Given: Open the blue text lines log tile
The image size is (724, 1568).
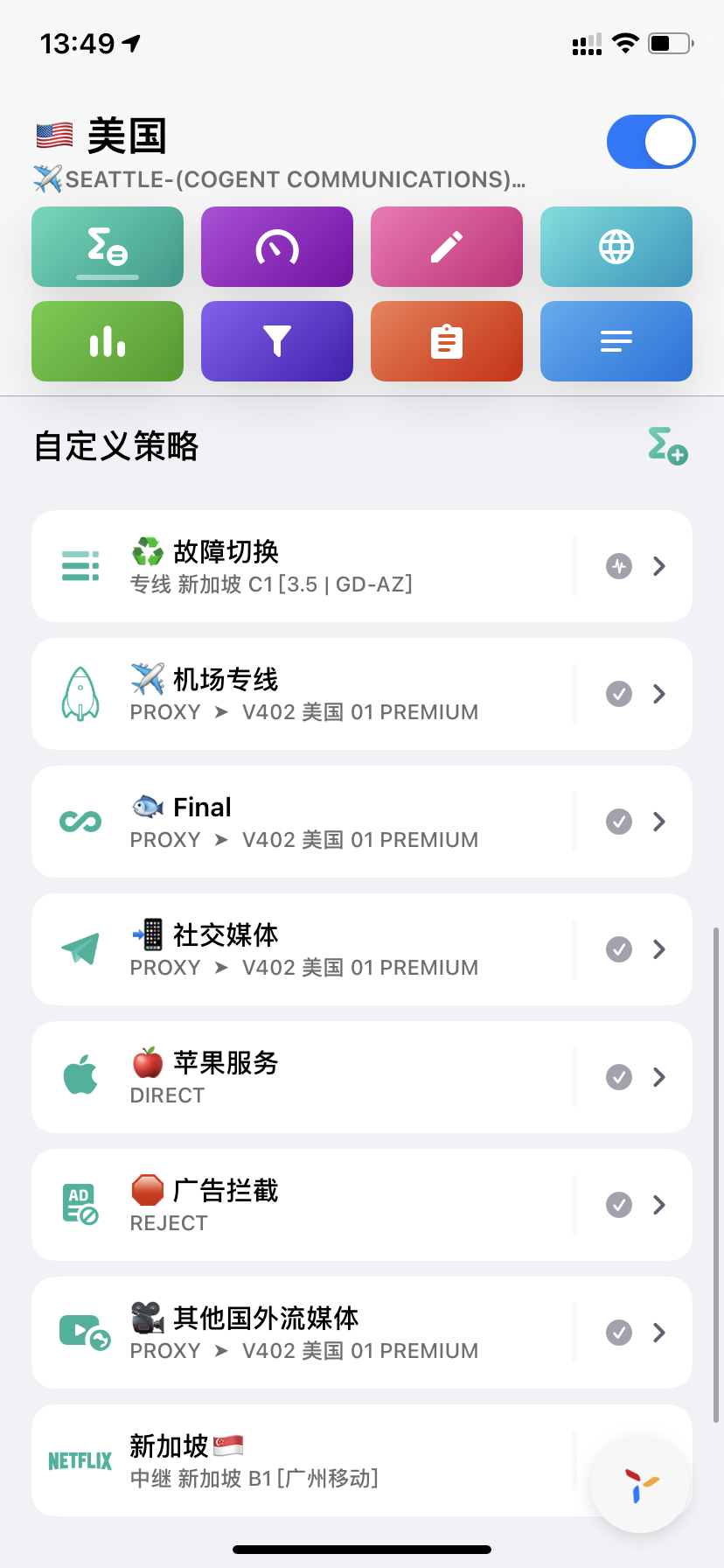Looking at the screenshot, I should point(616,341).
